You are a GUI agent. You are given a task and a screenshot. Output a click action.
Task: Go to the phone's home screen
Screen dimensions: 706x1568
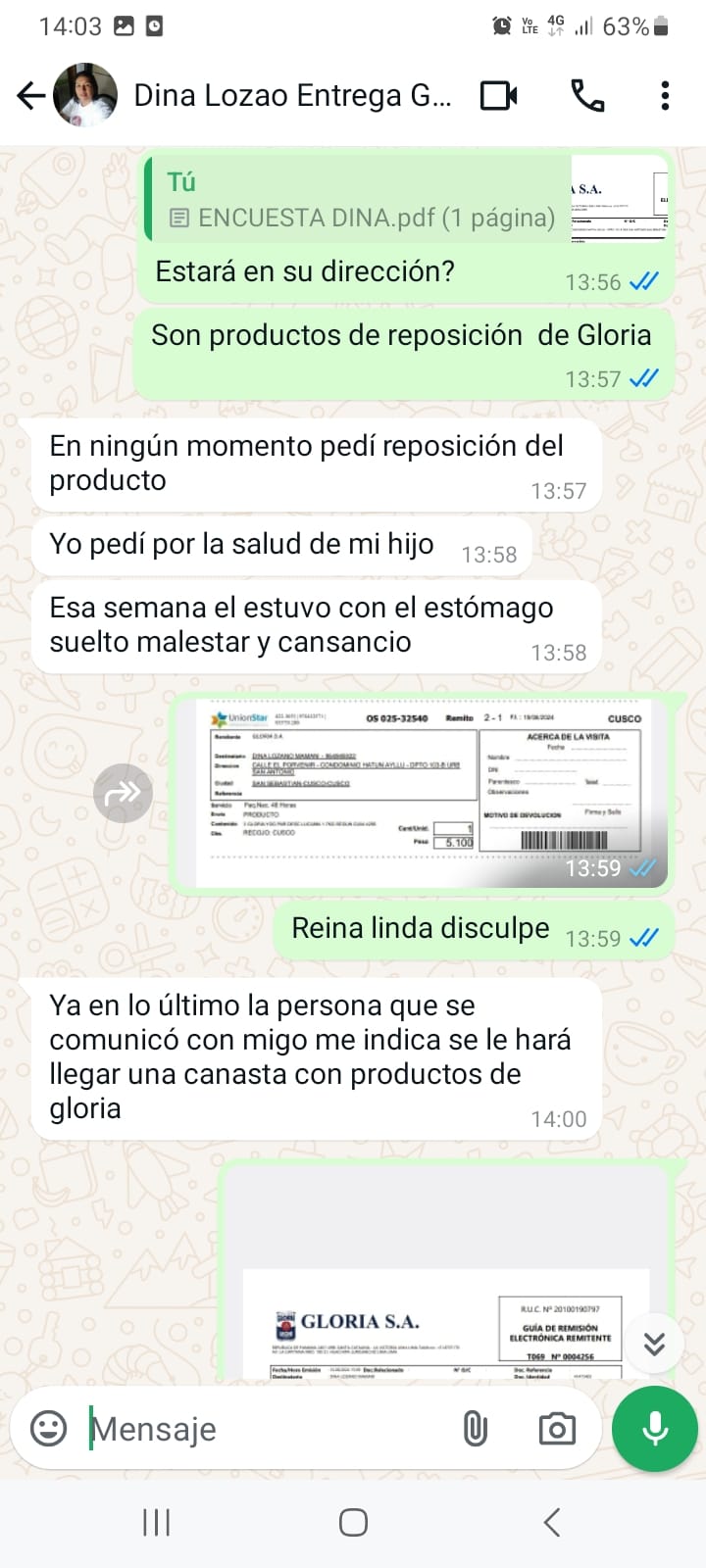click(x=353, y=1522)
